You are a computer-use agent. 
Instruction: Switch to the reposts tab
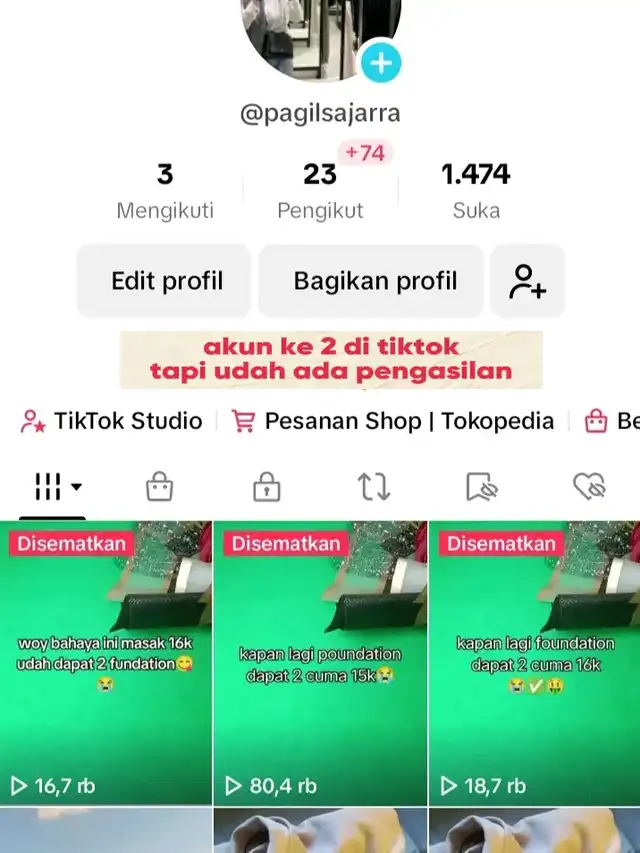[x=373, y=487]
